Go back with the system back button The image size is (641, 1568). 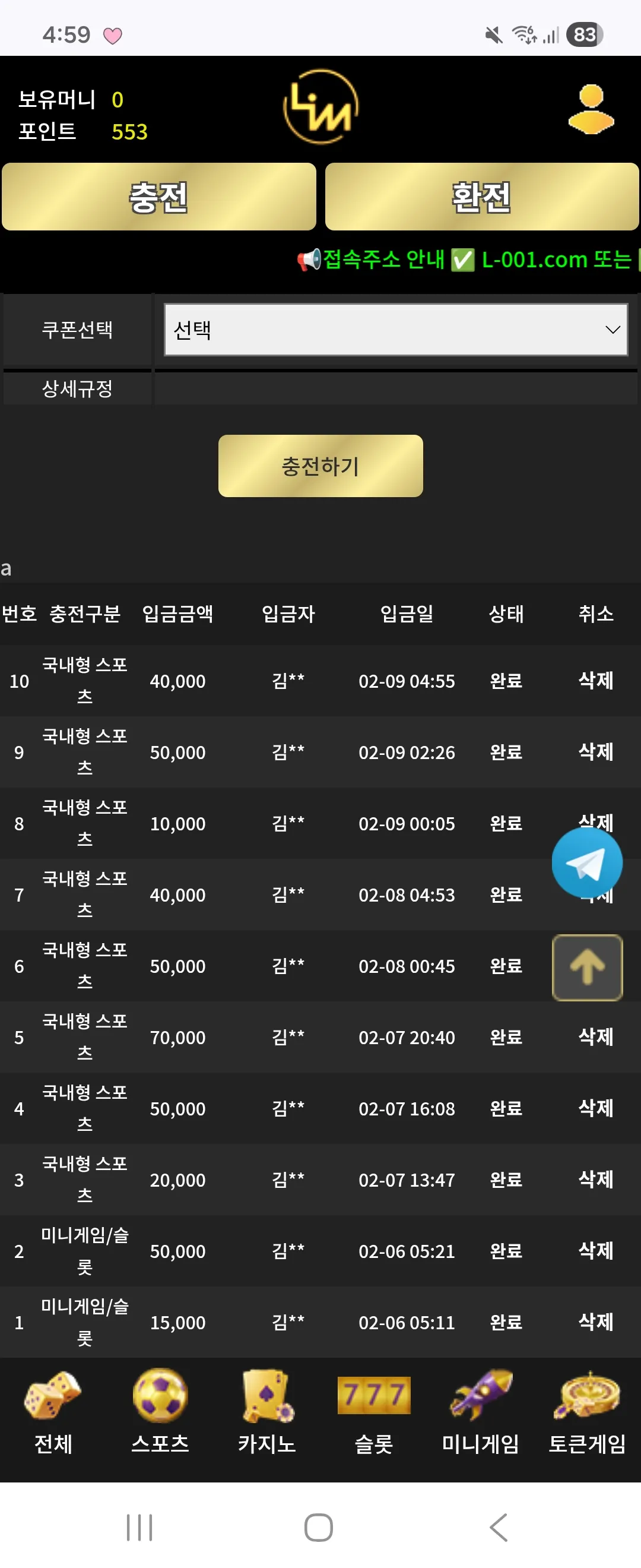click(499, 1527)
